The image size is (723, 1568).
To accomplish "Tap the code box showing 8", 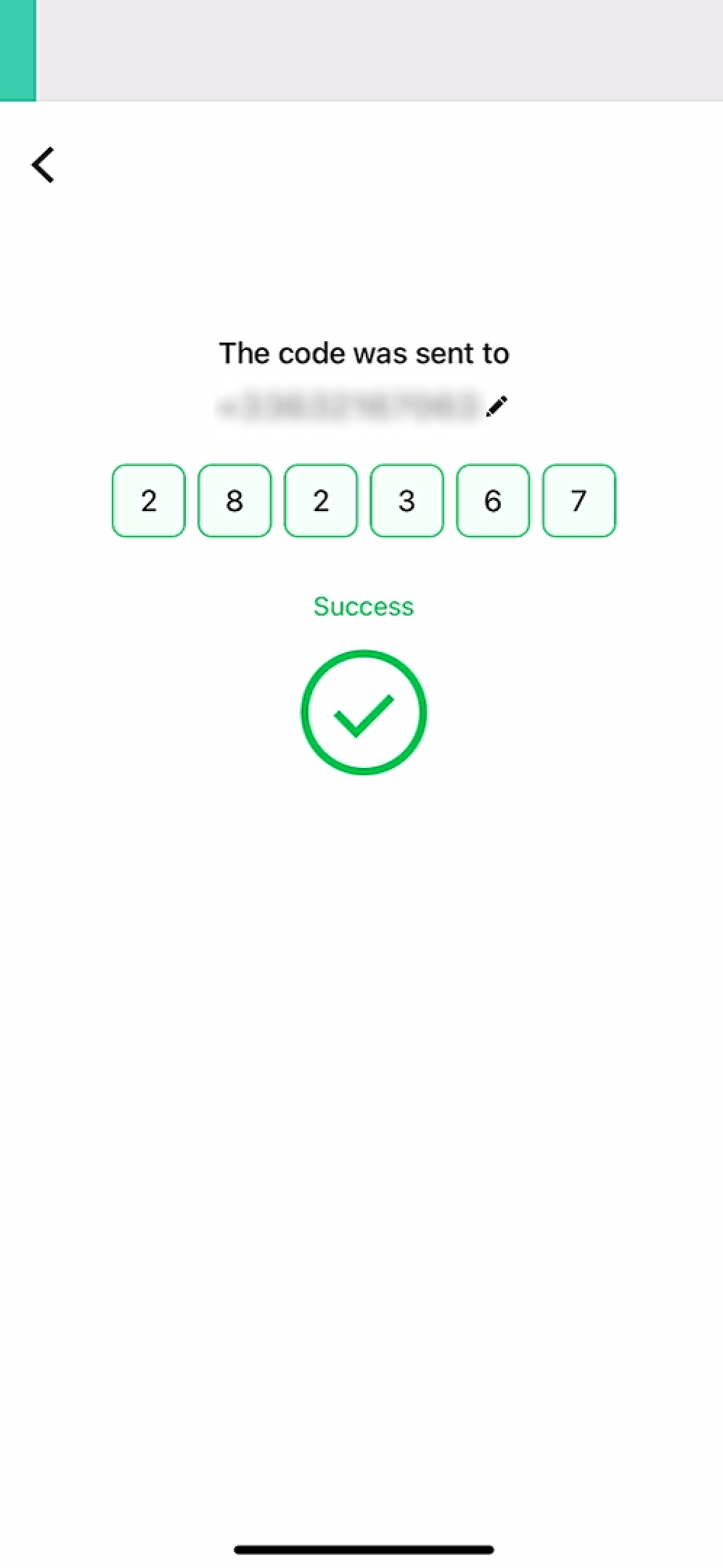I will coord(234,501).
